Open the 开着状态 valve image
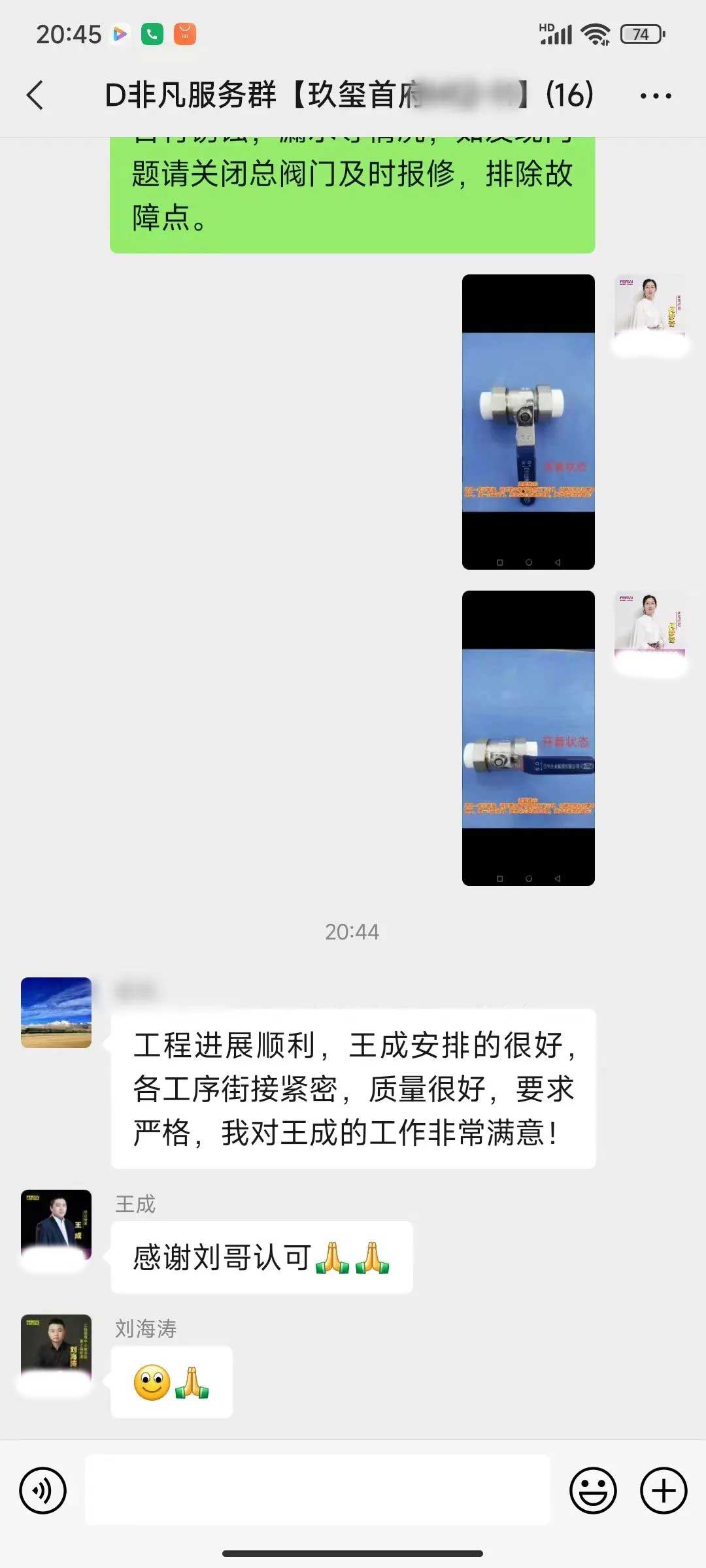 tap(528, 738)
